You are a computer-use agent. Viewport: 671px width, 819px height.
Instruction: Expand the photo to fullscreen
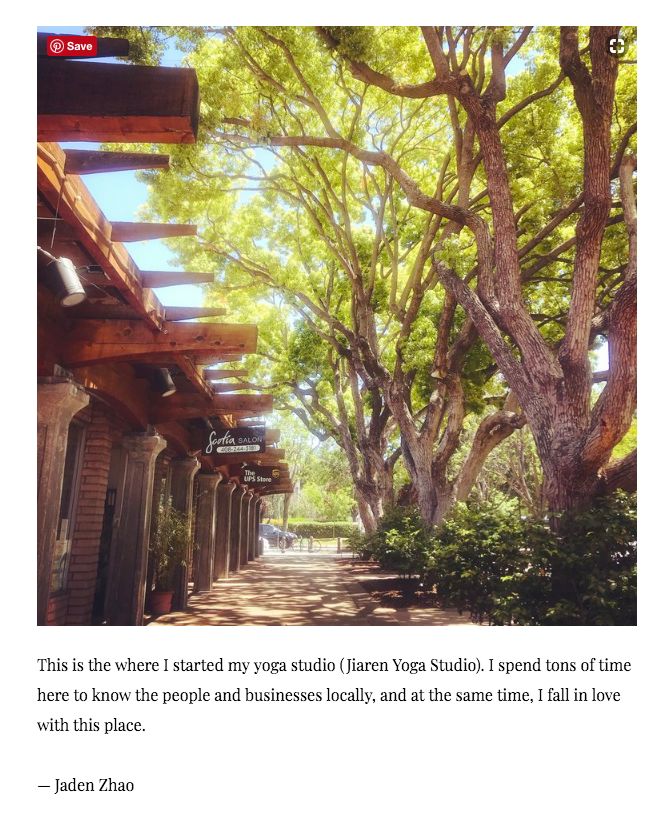[x=616, y=46]
